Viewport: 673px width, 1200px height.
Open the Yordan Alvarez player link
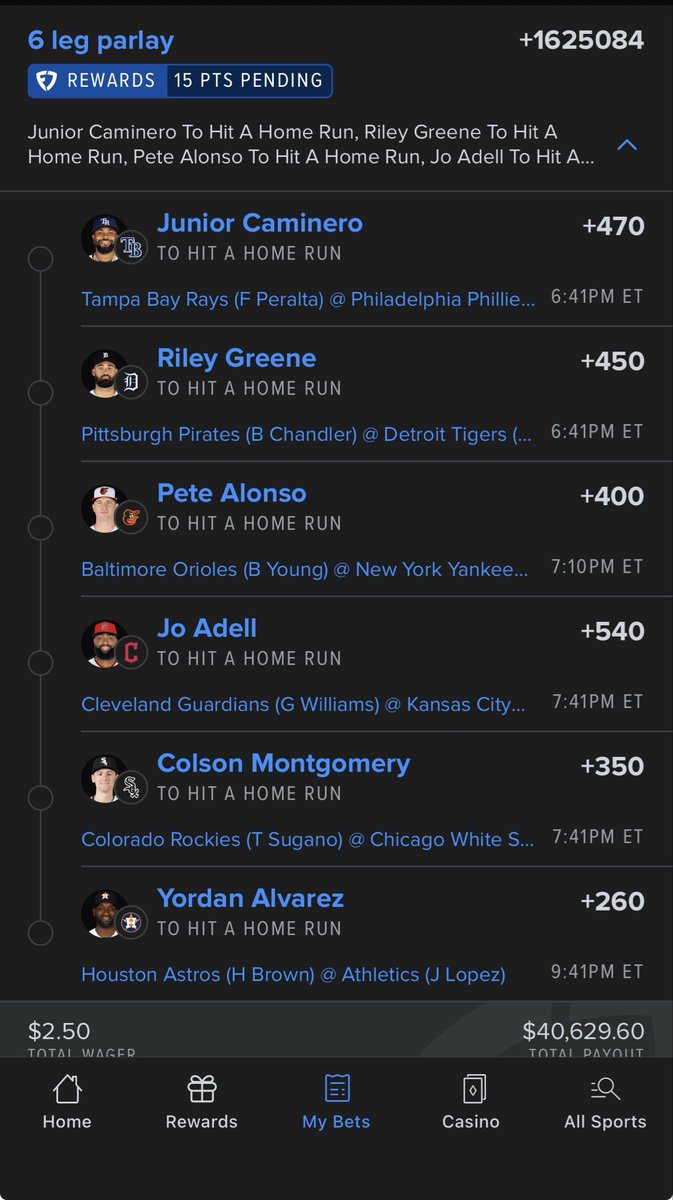point(251,898)
